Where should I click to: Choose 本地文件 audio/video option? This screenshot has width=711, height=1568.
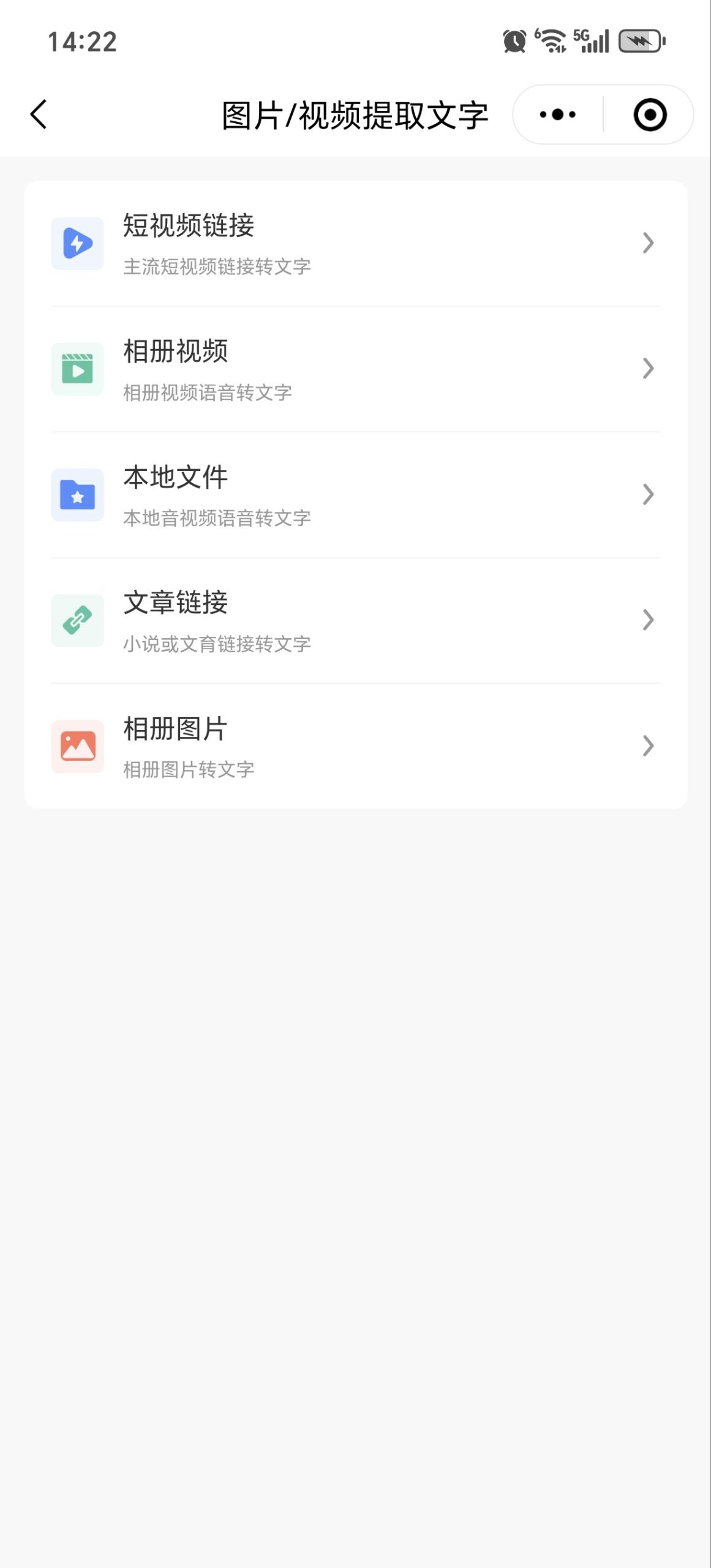click(355, 495)
